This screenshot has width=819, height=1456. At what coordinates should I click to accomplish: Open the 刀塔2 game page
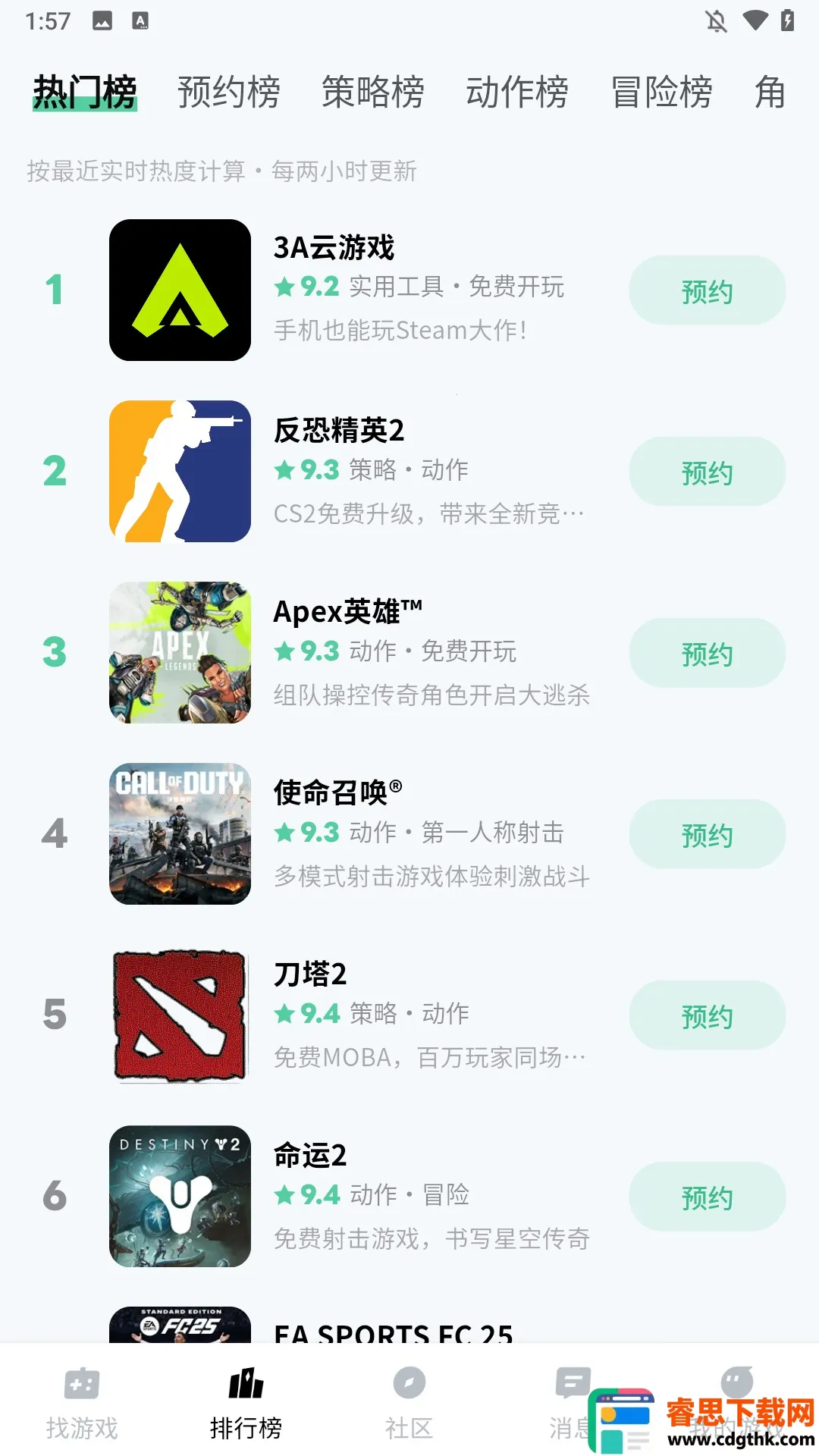point(309,974)
